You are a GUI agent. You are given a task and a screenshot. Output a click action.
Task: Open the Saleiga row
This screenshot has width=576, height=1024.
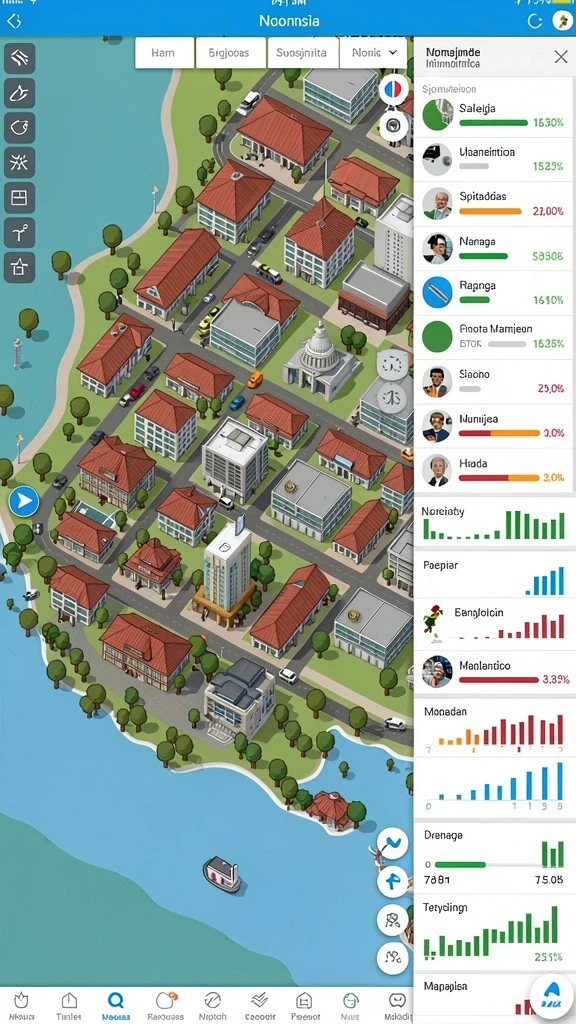tap(494, 115)
